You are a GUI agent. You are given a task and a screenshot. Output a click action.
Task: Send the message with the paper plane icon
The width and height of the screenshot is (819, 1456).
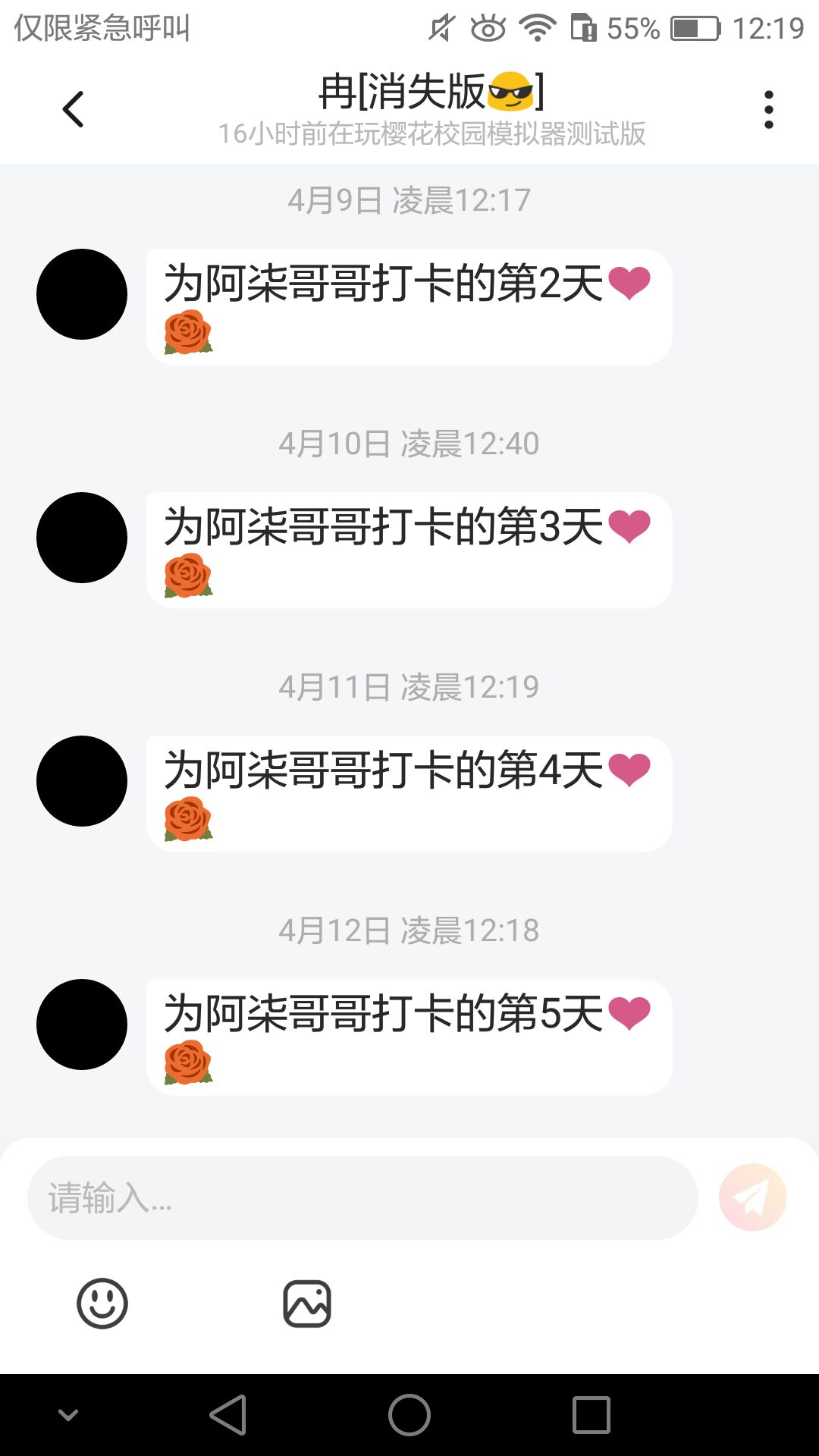pyautogui.click(x=752, y=1197)
